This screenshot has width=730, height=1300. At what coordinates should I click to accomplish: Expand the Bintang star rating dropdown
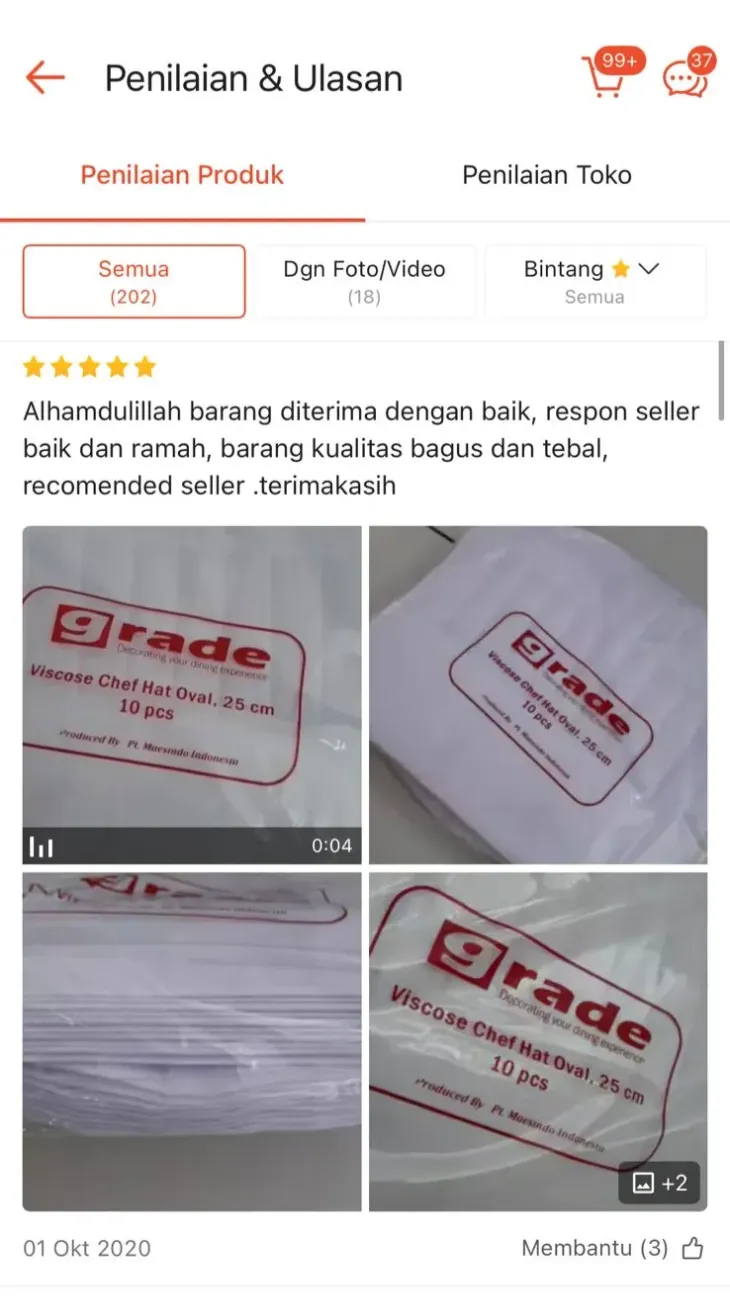point(595,282)
